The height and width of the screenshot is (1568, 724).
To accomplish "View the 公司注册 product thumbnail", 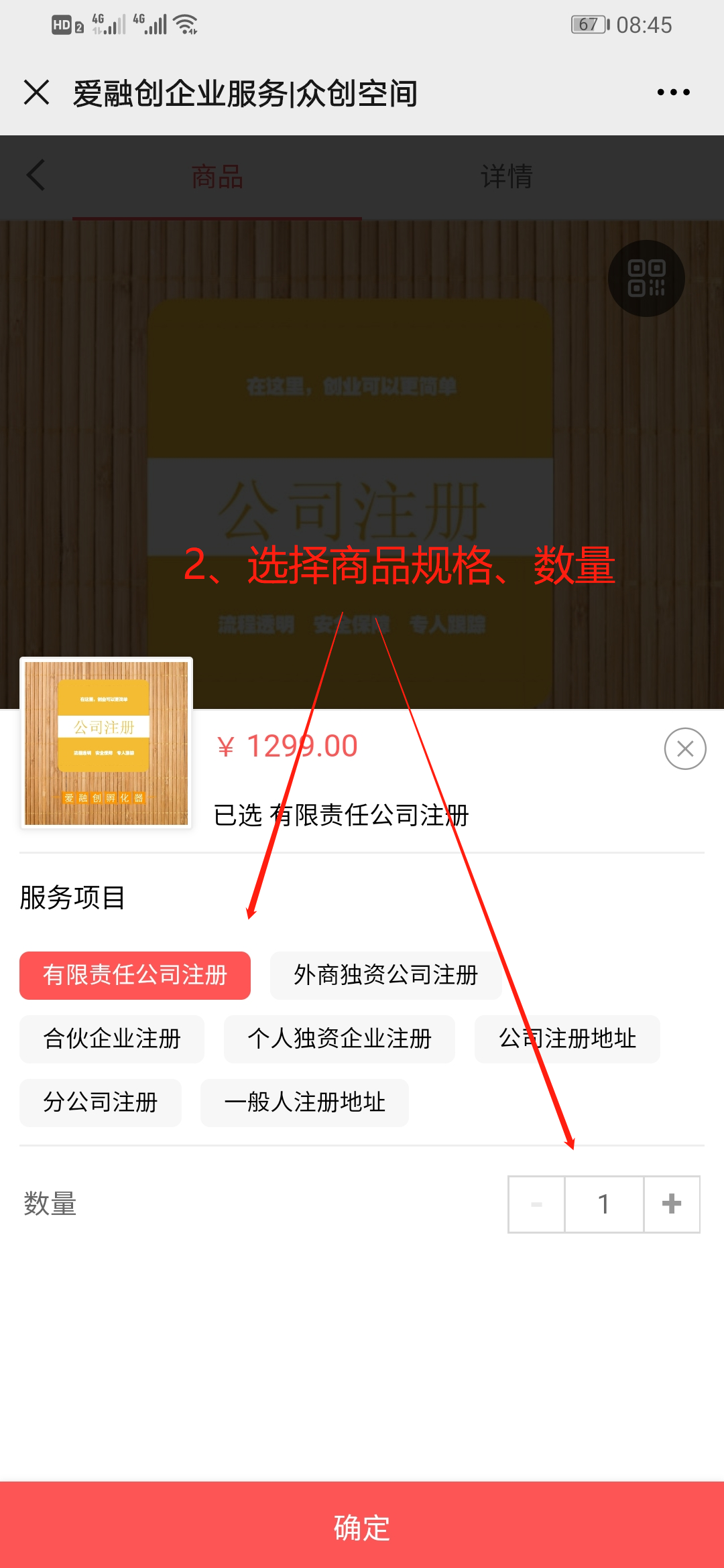I will tap(107, 743).
